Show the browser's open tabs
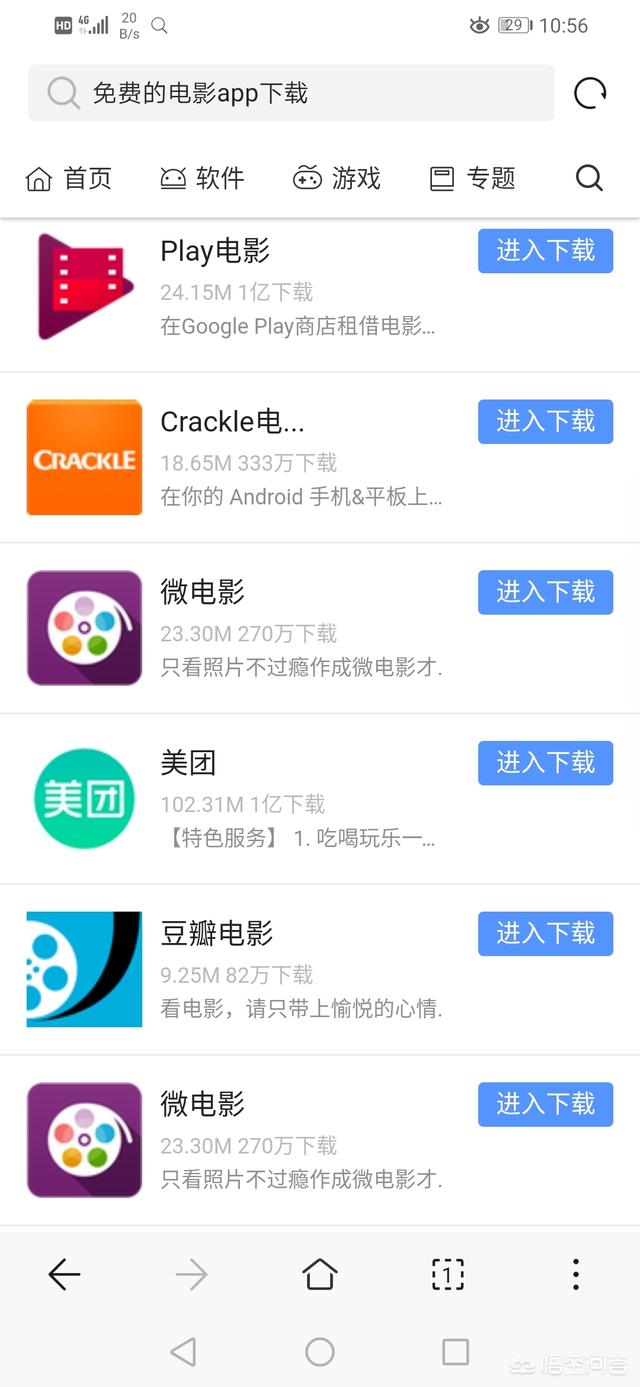 pos(447,1274)
